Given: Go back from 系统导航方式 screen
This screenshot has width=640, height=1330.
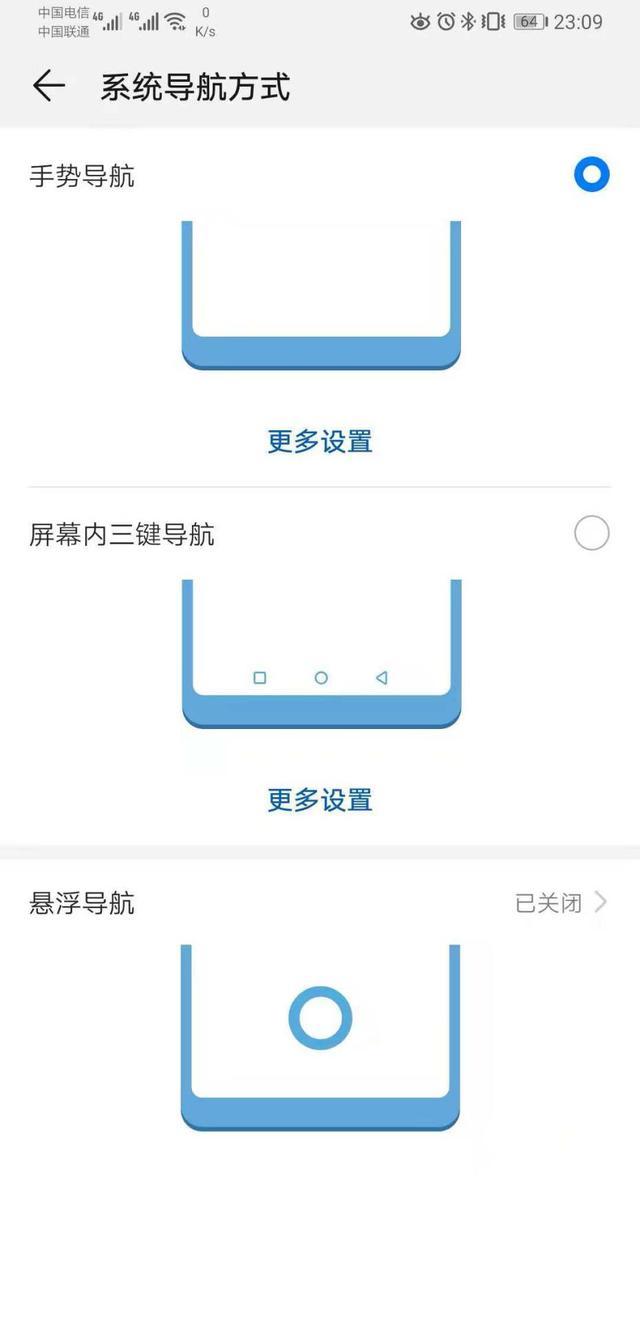Looking at the screenshot, I should [x=48, y=87].
